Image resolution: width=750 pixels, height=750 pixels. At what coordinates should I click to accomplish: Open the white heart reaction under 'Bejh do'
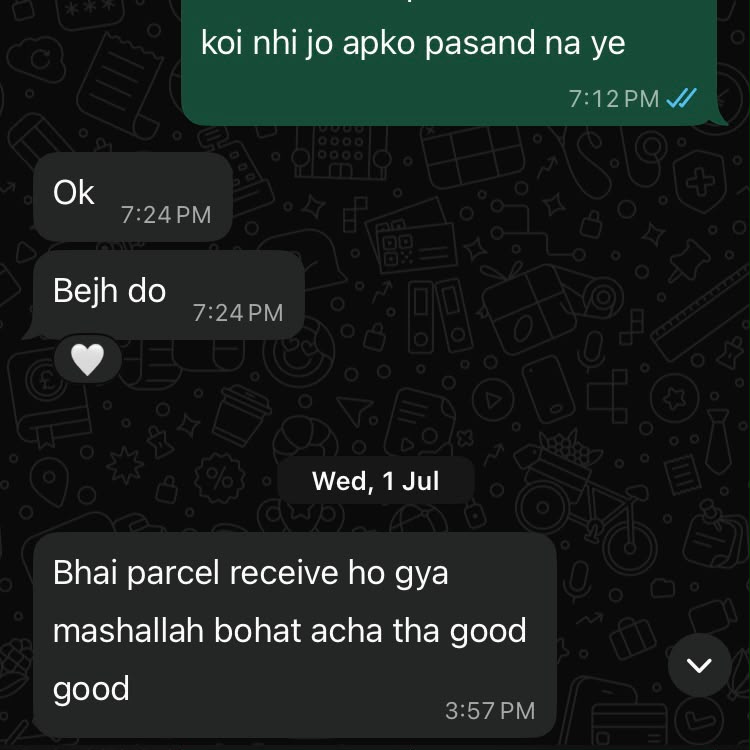[88, 359]
